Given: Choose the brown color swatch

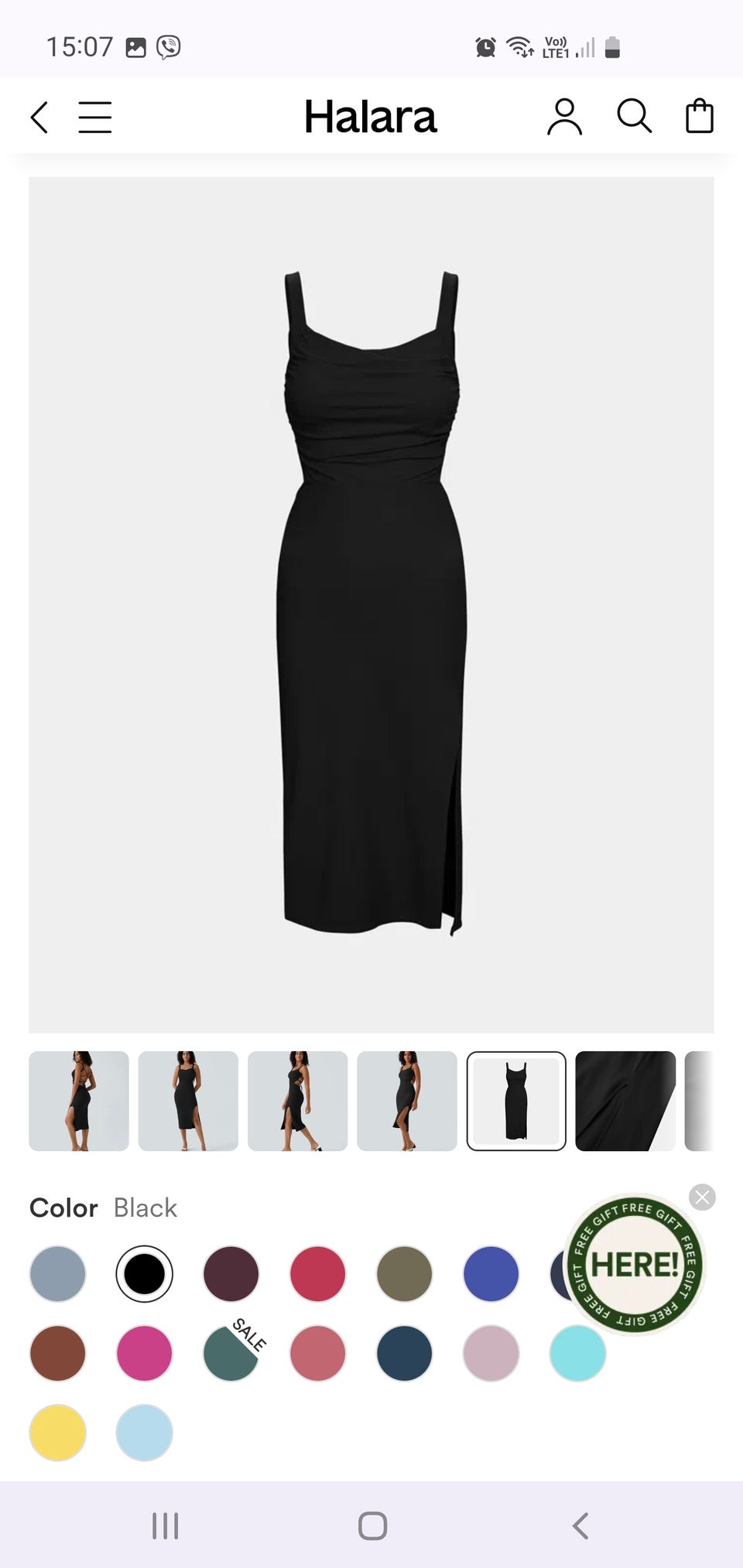Looking at the screenshot, I should [x=57, y=1353].
